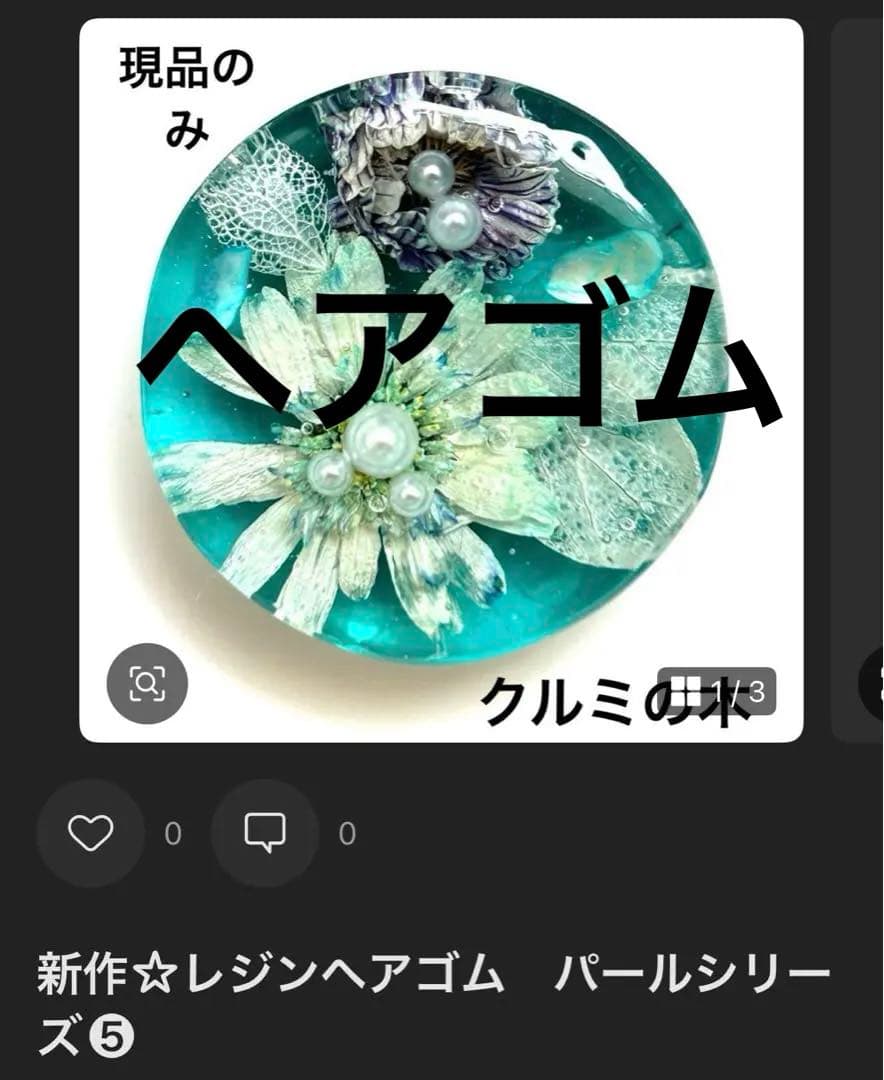This screenshot has width=884, height=1080.
Task: Select the visual search lens inside the photo
Action: (148, 685)
